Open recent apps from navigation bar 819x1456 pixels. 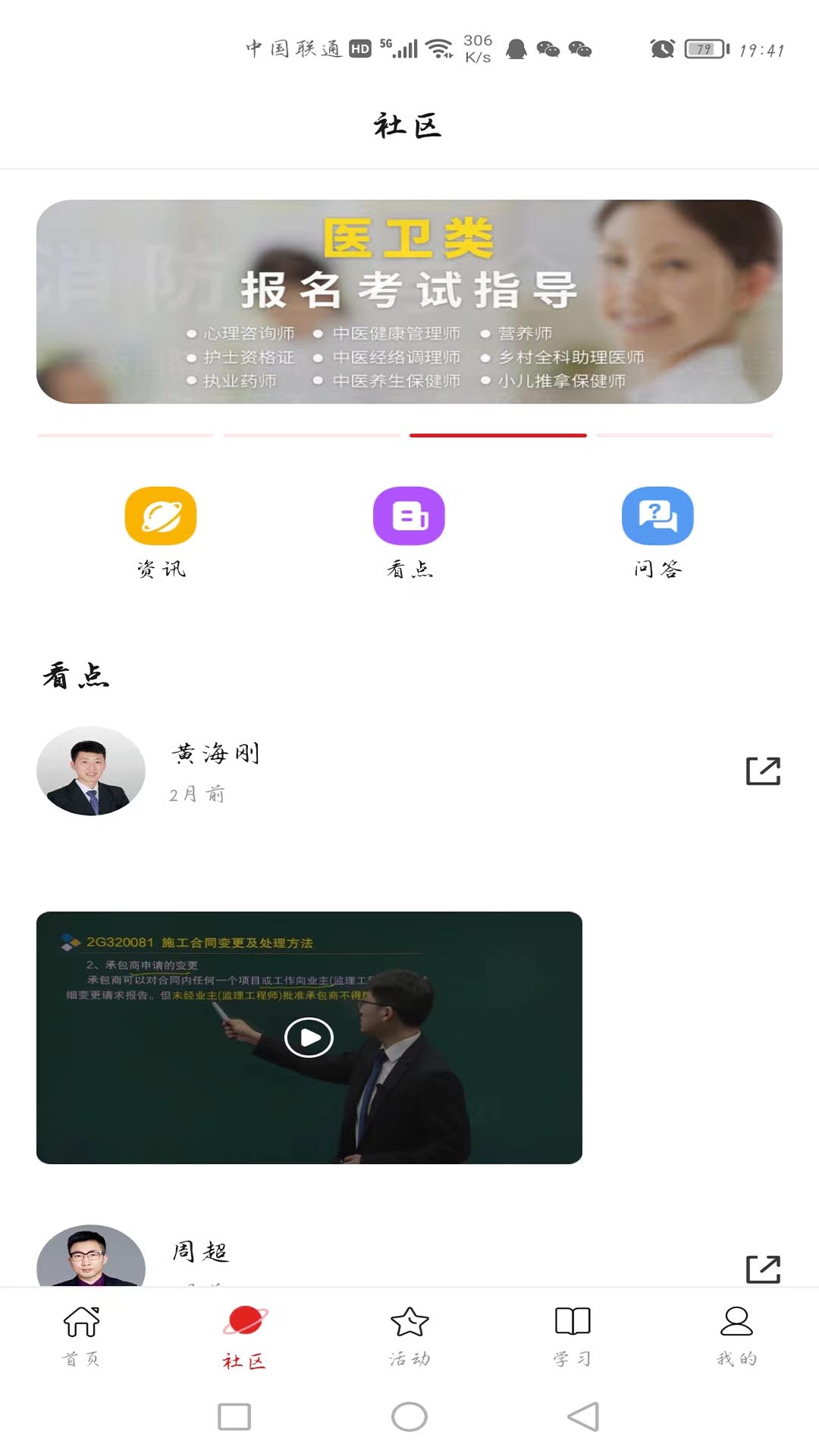pyautogui.click(x=234, y=1416)
